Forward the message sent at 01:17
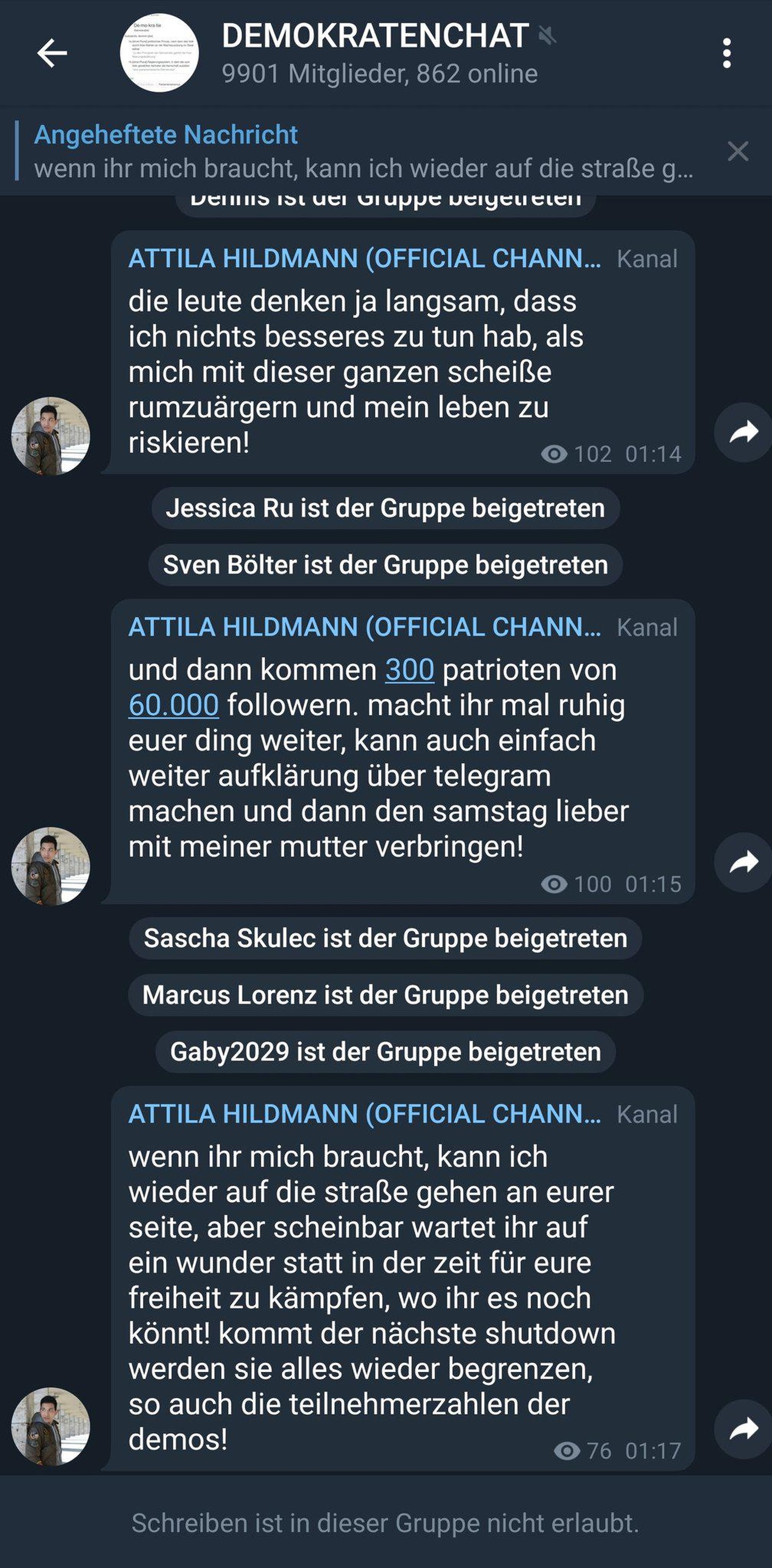This screenshot has height=1568, width=772. click(x=743, y=1429)
